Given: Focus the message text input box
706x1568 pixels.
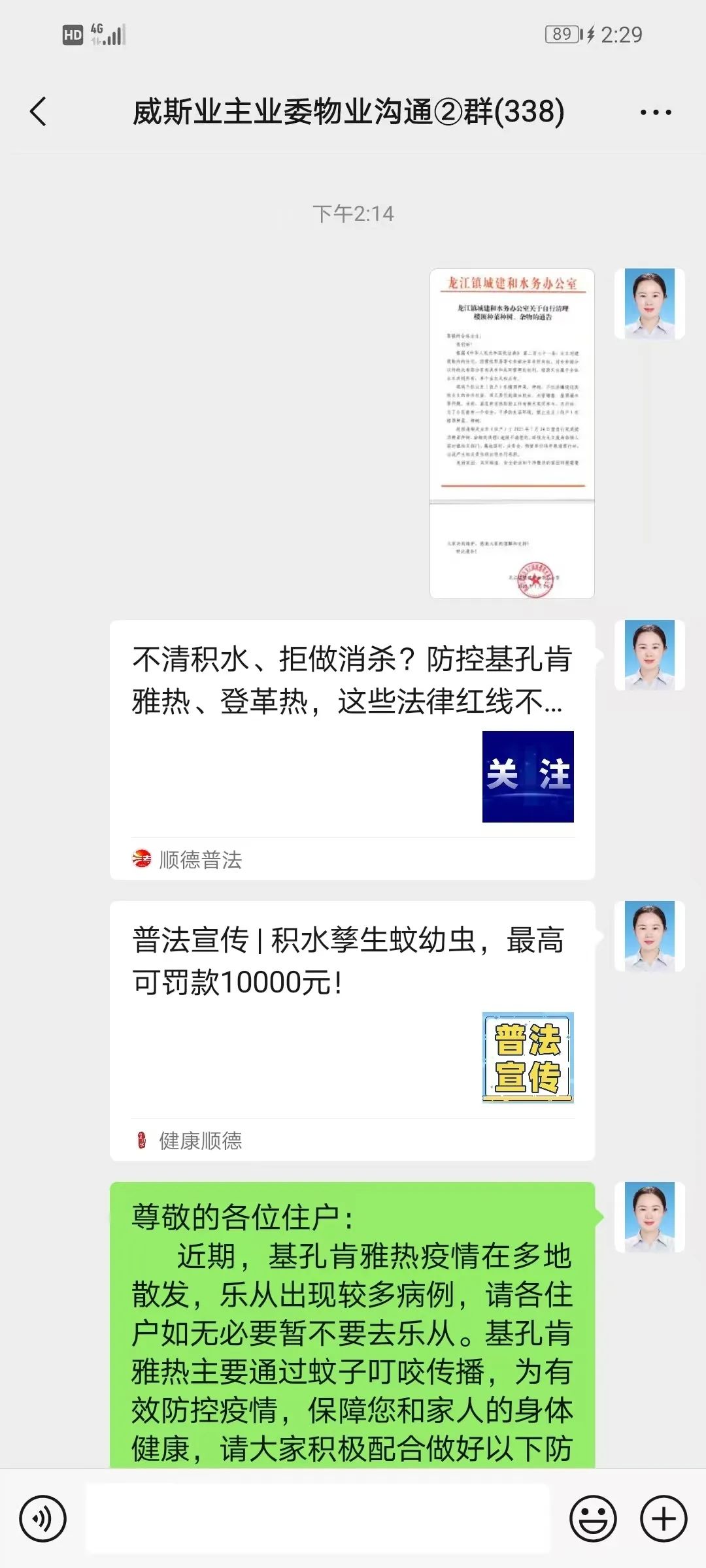Looking at the screenshot, I should point(318,1519).
